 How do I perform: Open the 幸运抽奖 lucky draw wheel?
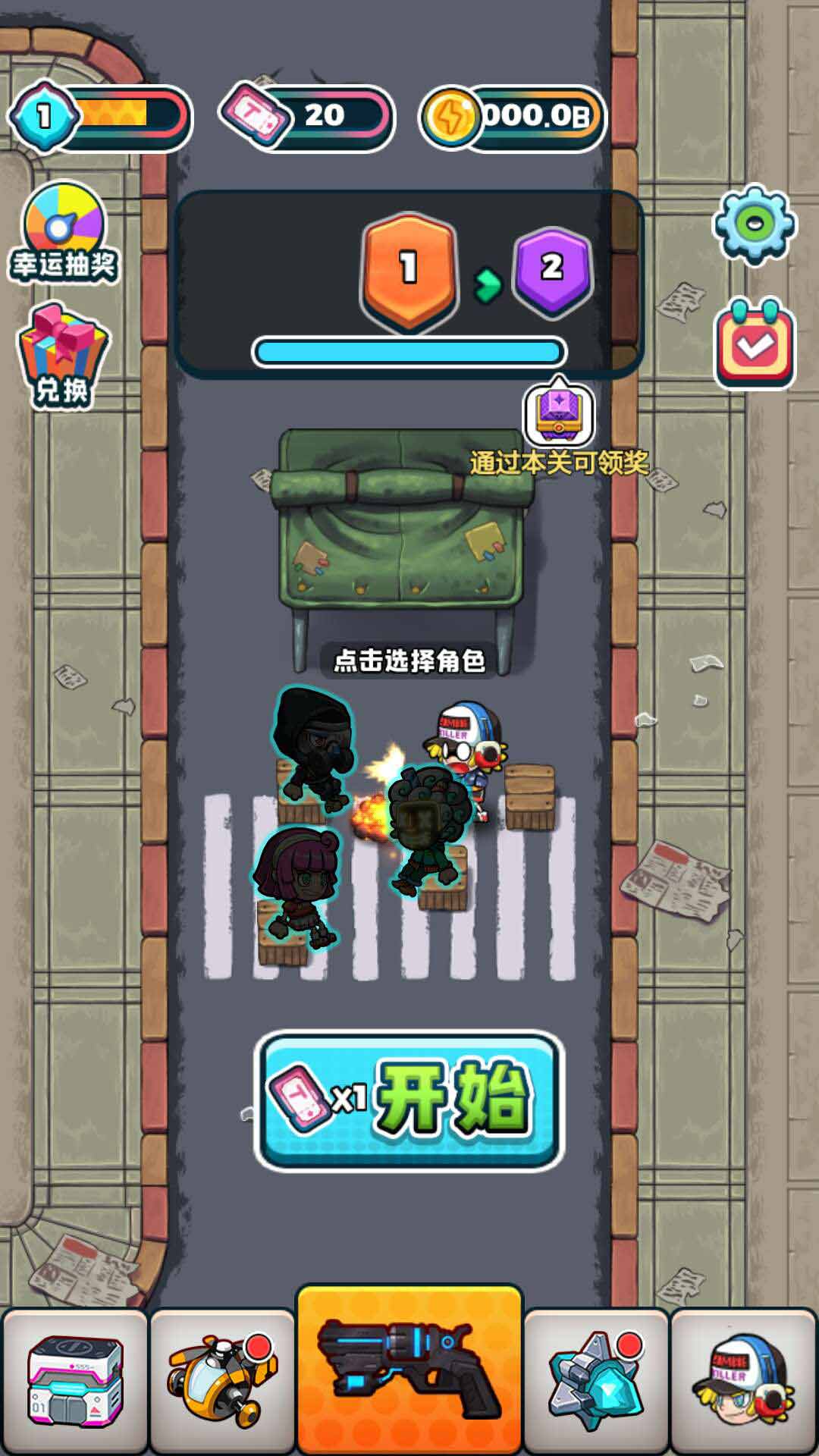[x=64, y=232]
